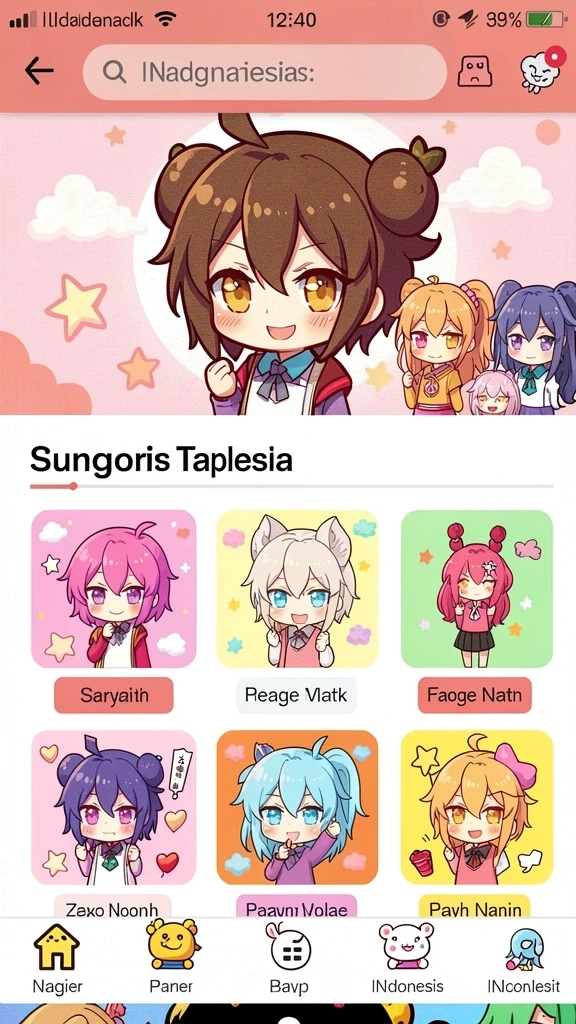Open the square face icon in header
The image size is (576, 1024).
[475, 71]
